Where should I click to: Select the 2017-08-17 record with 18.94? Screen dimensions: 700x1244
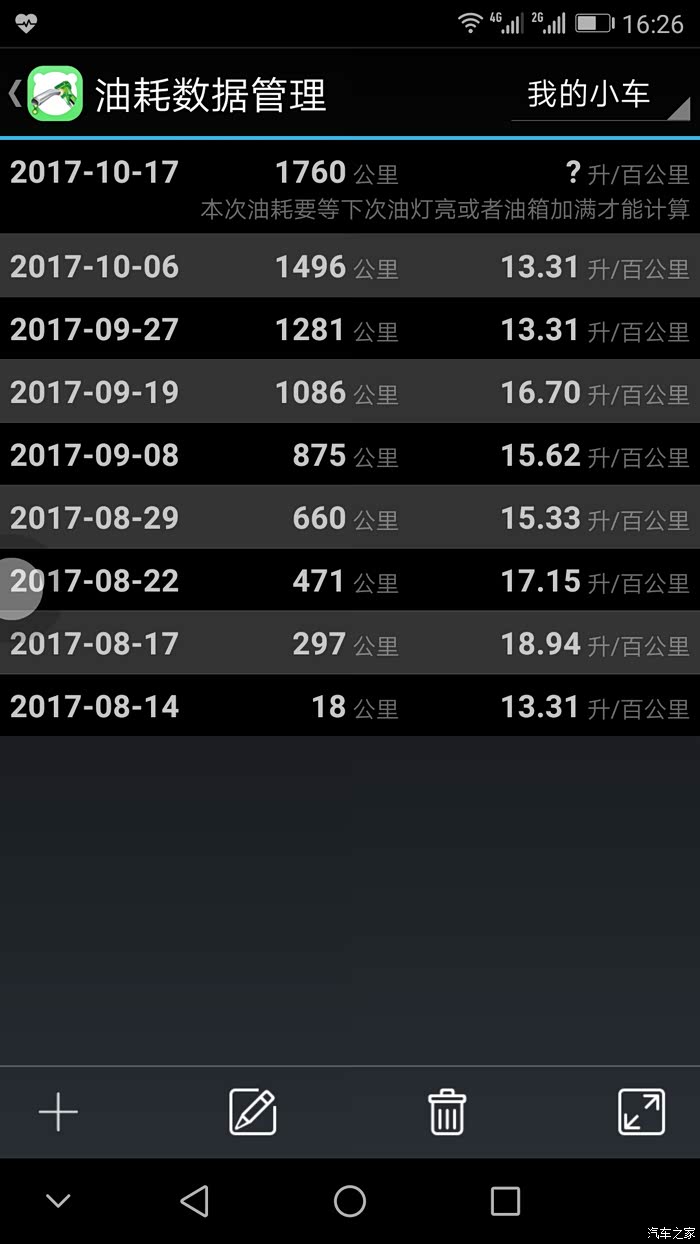pos(350,643)
